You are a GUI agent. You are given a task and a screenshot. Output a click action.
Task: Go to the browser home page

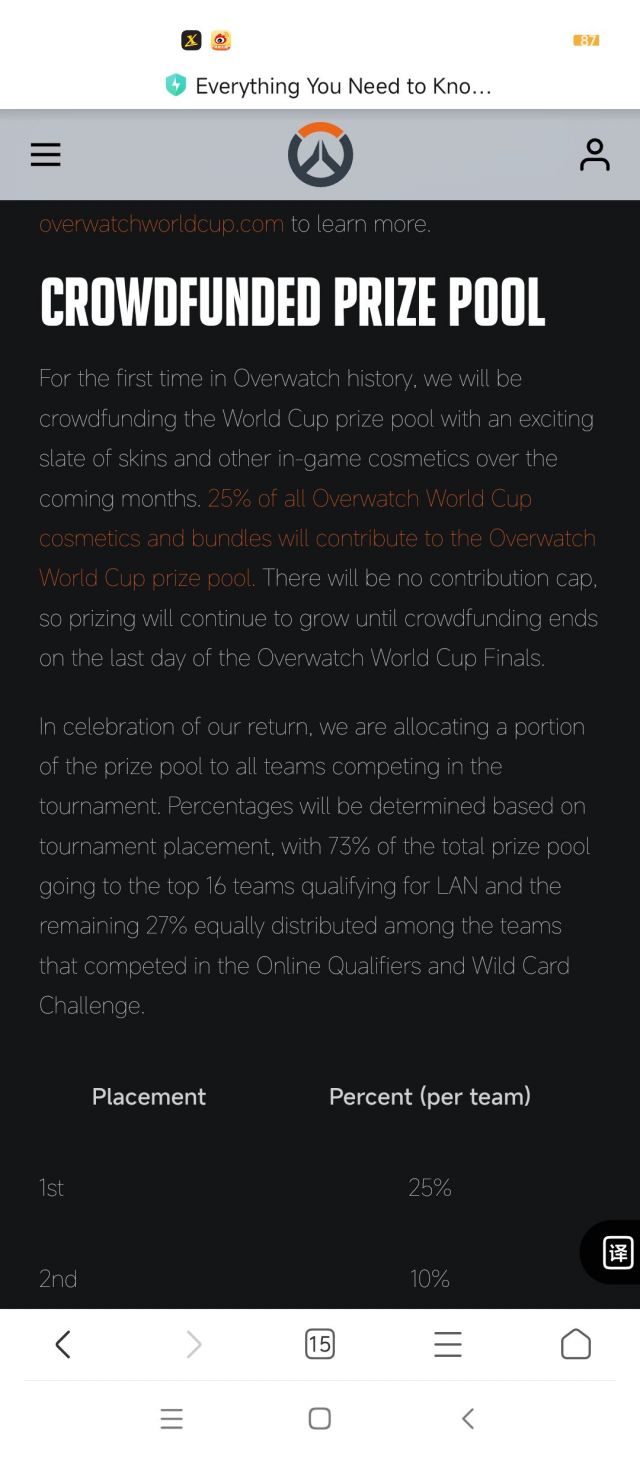coord(575,1344)
